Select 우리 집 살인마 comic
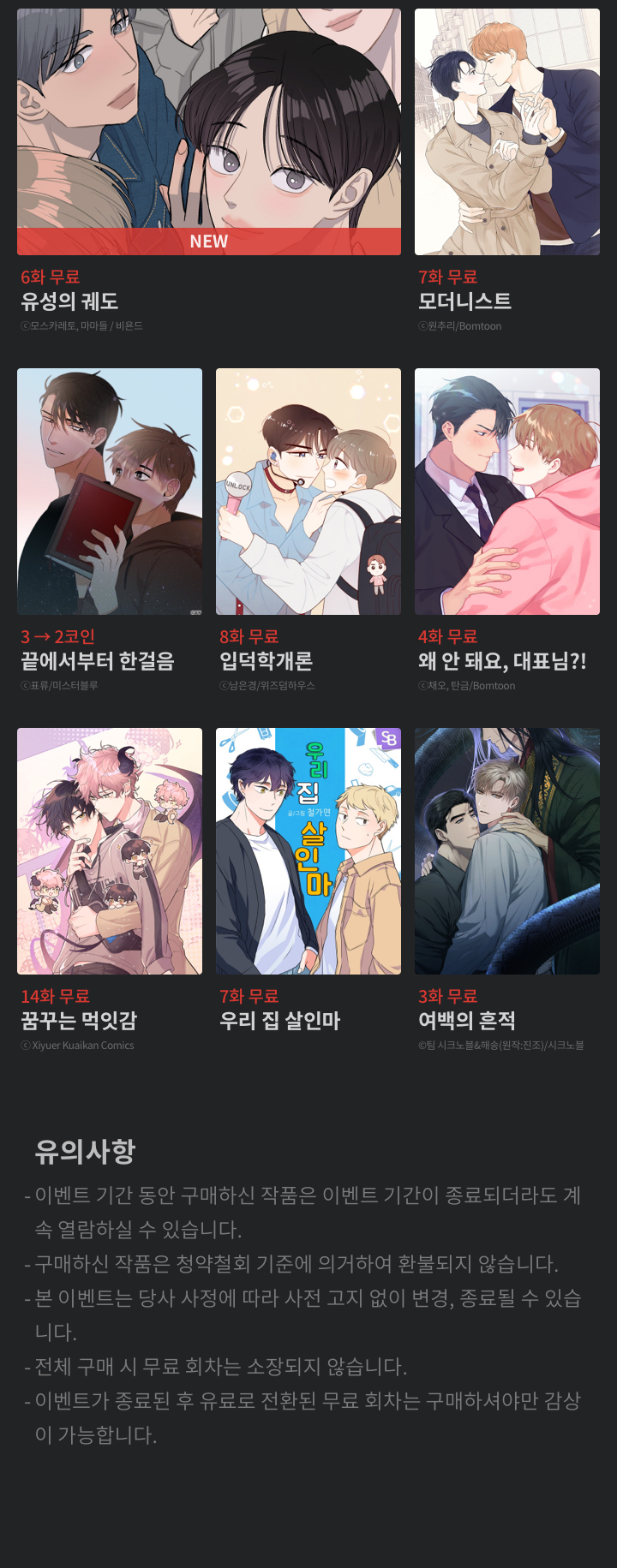617x1568 pixels. click(308, 851)
